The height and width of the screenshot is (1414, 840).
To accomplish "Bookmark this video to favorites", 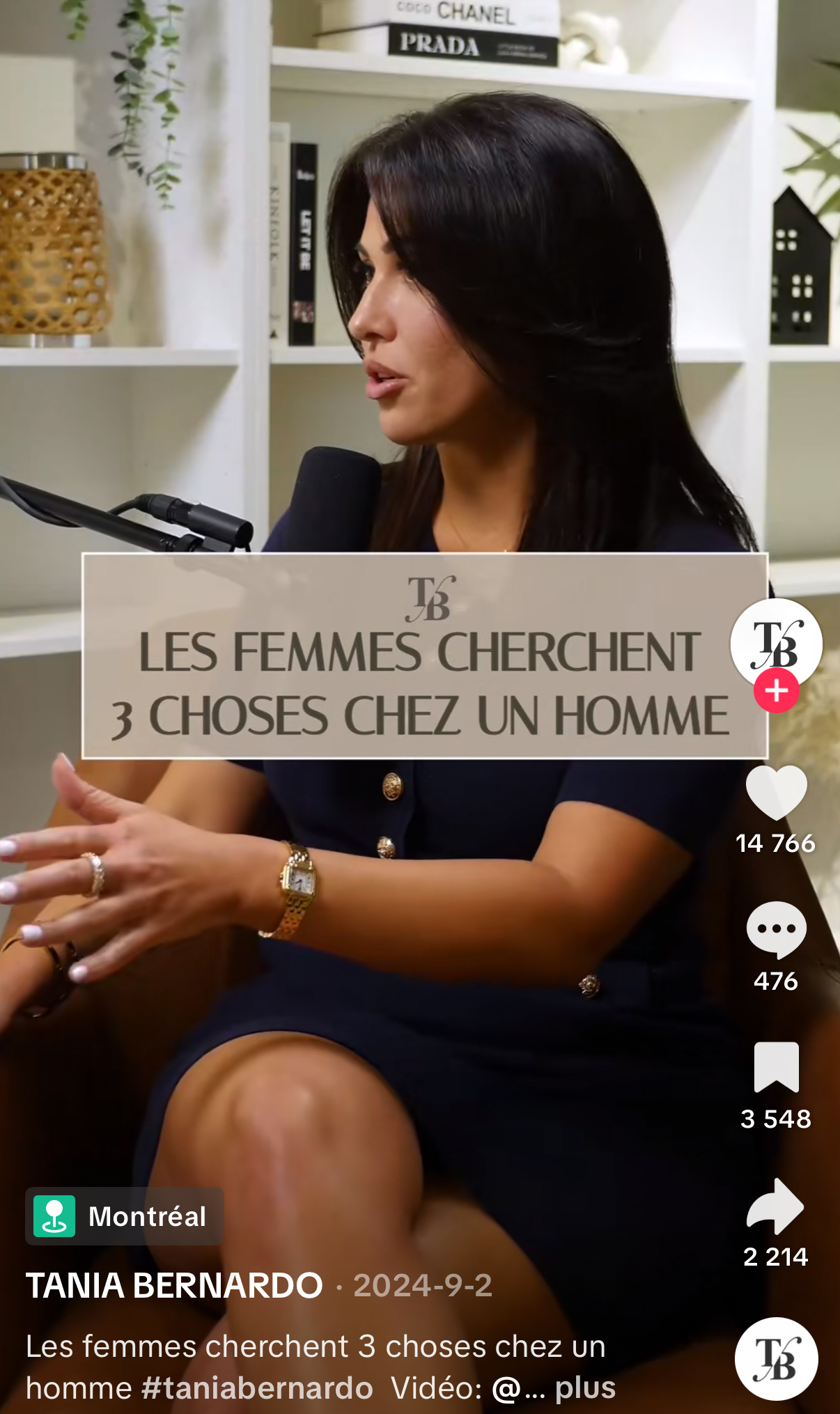I will point(776,1066).
